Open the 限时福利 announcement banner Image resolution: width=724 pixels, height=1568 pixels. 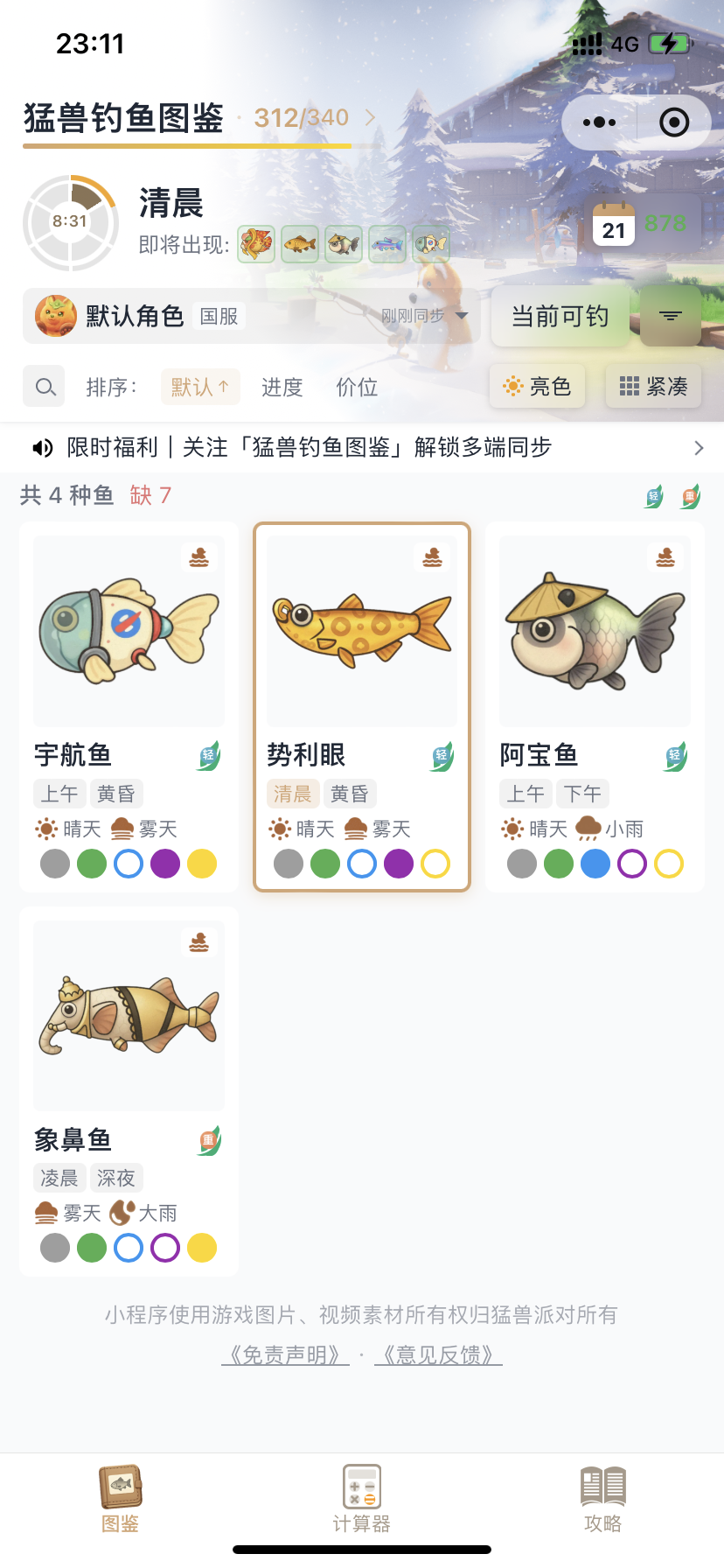click(x=362, y=447)
